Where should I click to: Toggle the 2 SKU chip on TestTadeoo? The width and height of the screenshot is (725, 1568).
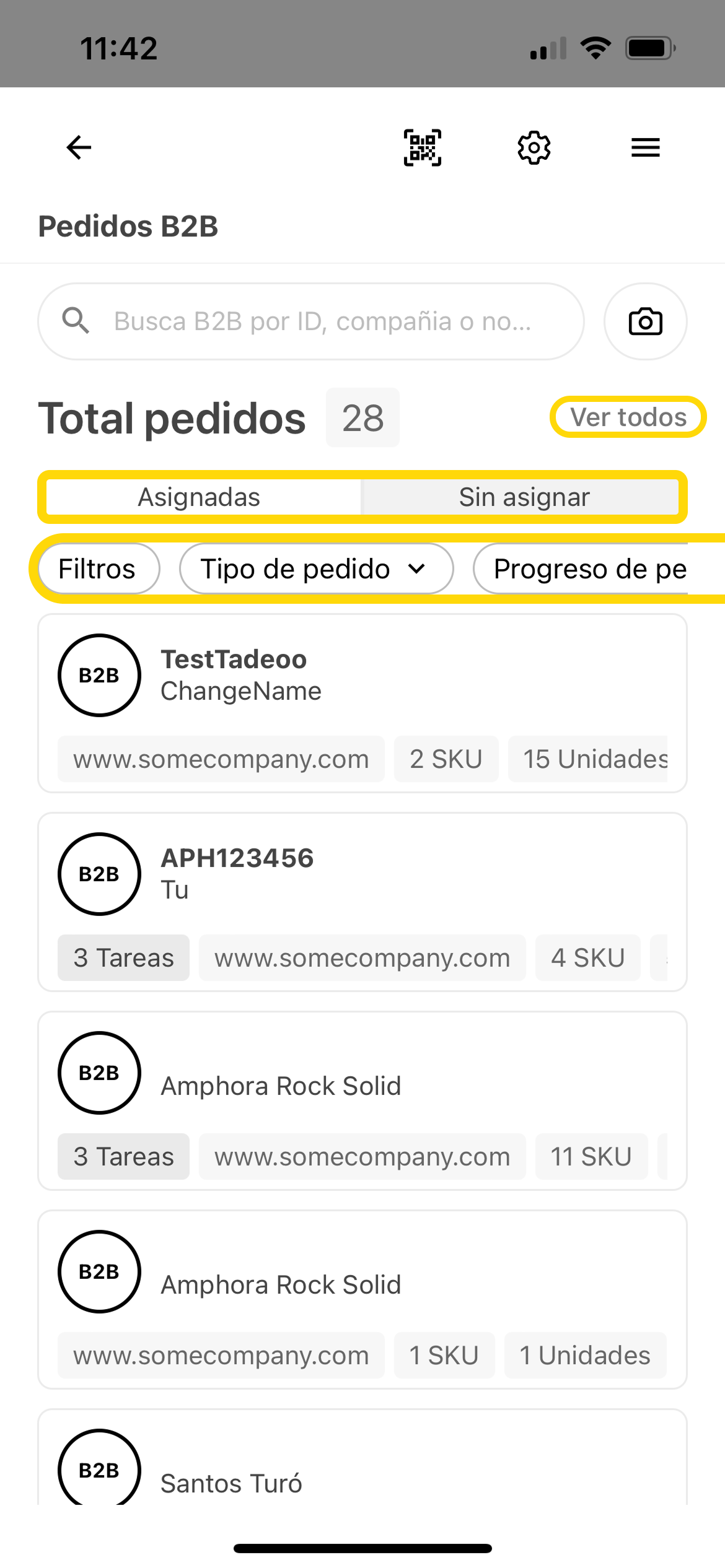[x=446, y=759]
